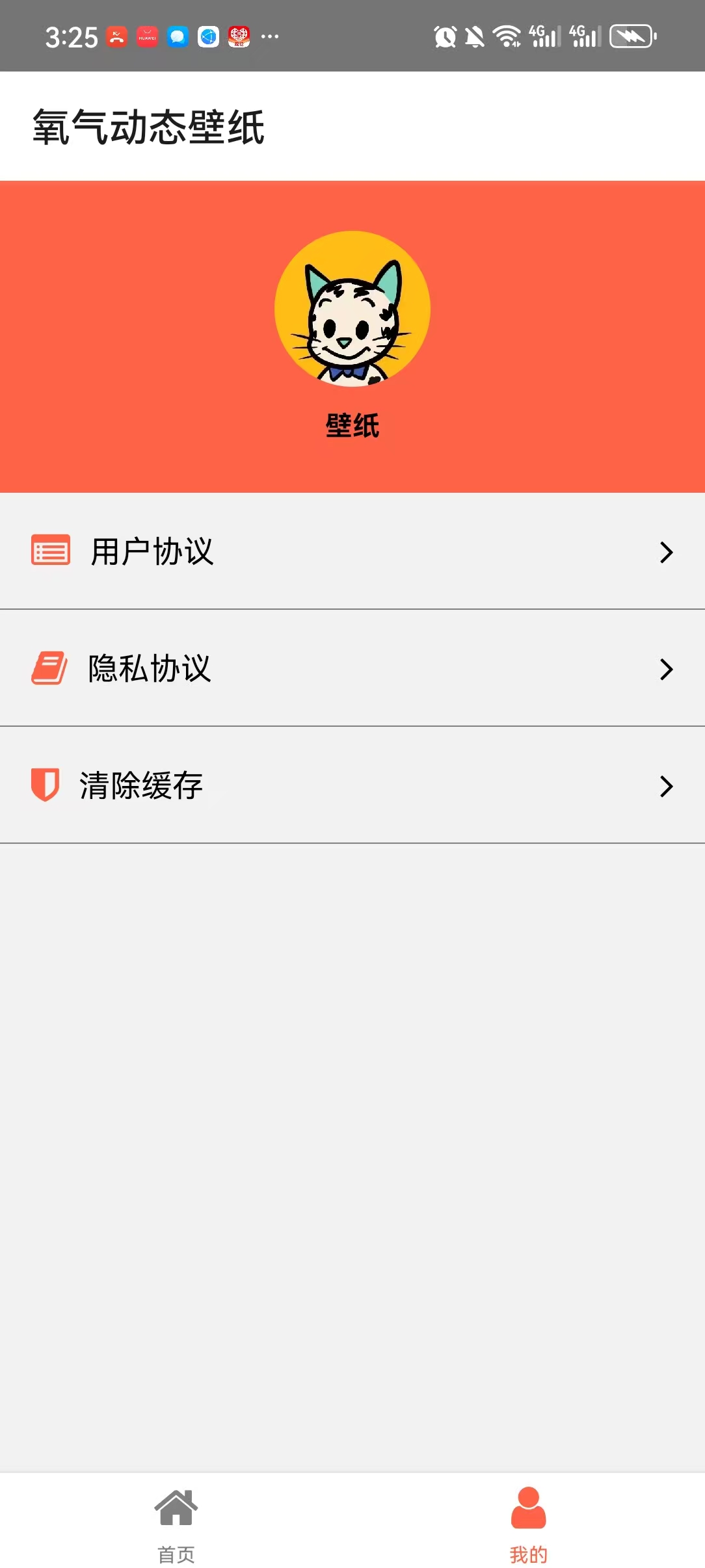This screenshot has height=1568, width=705.
Task: Tap the cat avatar above 壁纸
Action: coord(353,310)
